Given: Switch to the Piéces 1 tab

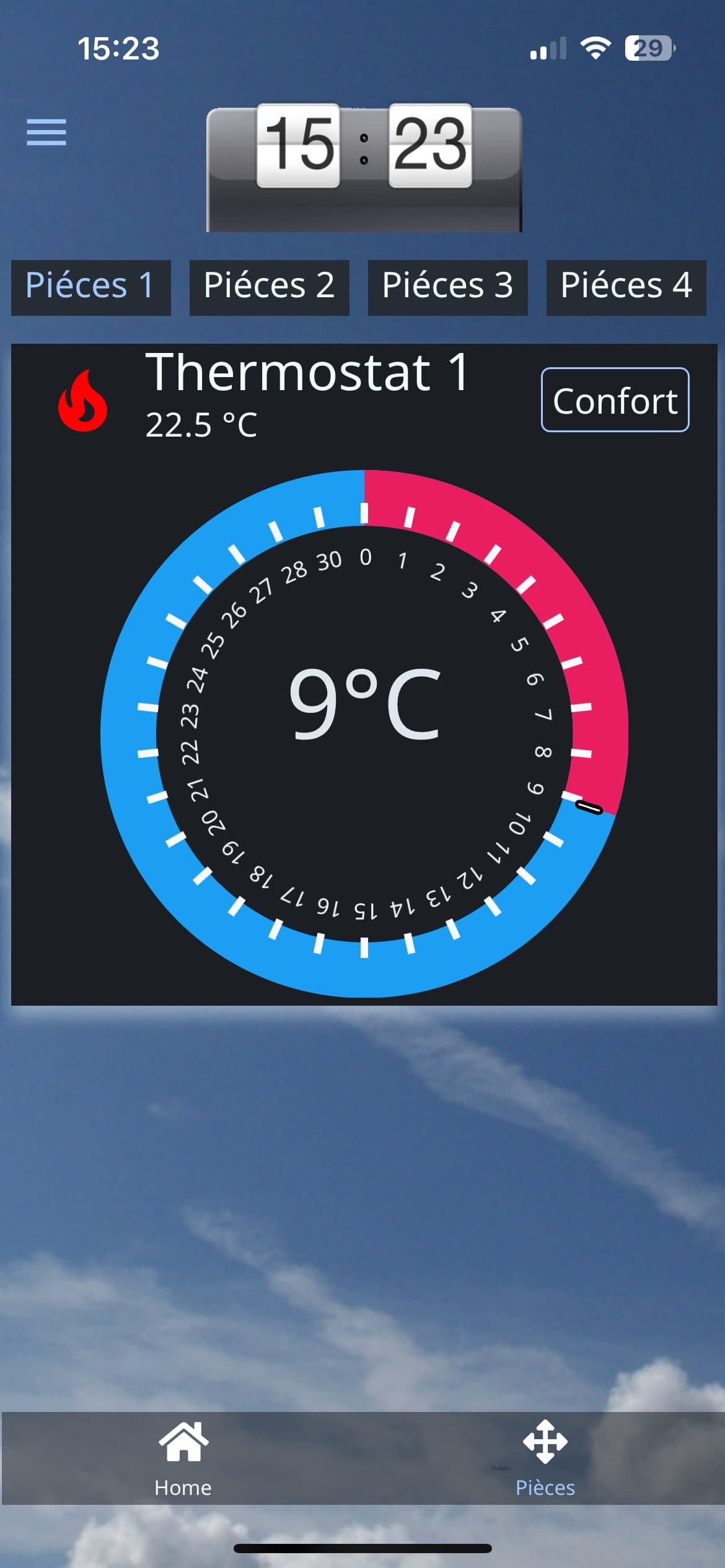Looking at the screenshot, I should [90, 287].
